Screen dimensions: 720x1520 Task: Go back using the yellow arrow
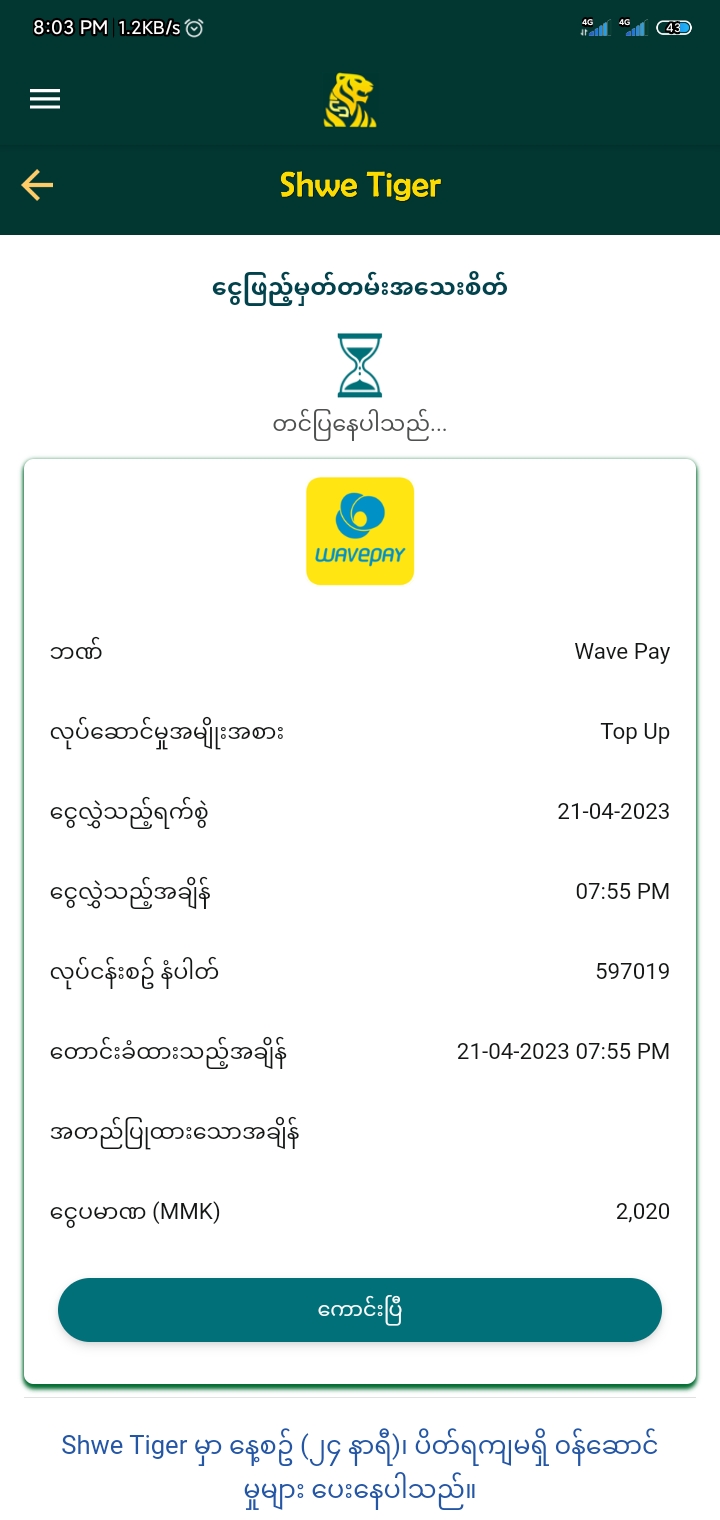click(37, 185)
